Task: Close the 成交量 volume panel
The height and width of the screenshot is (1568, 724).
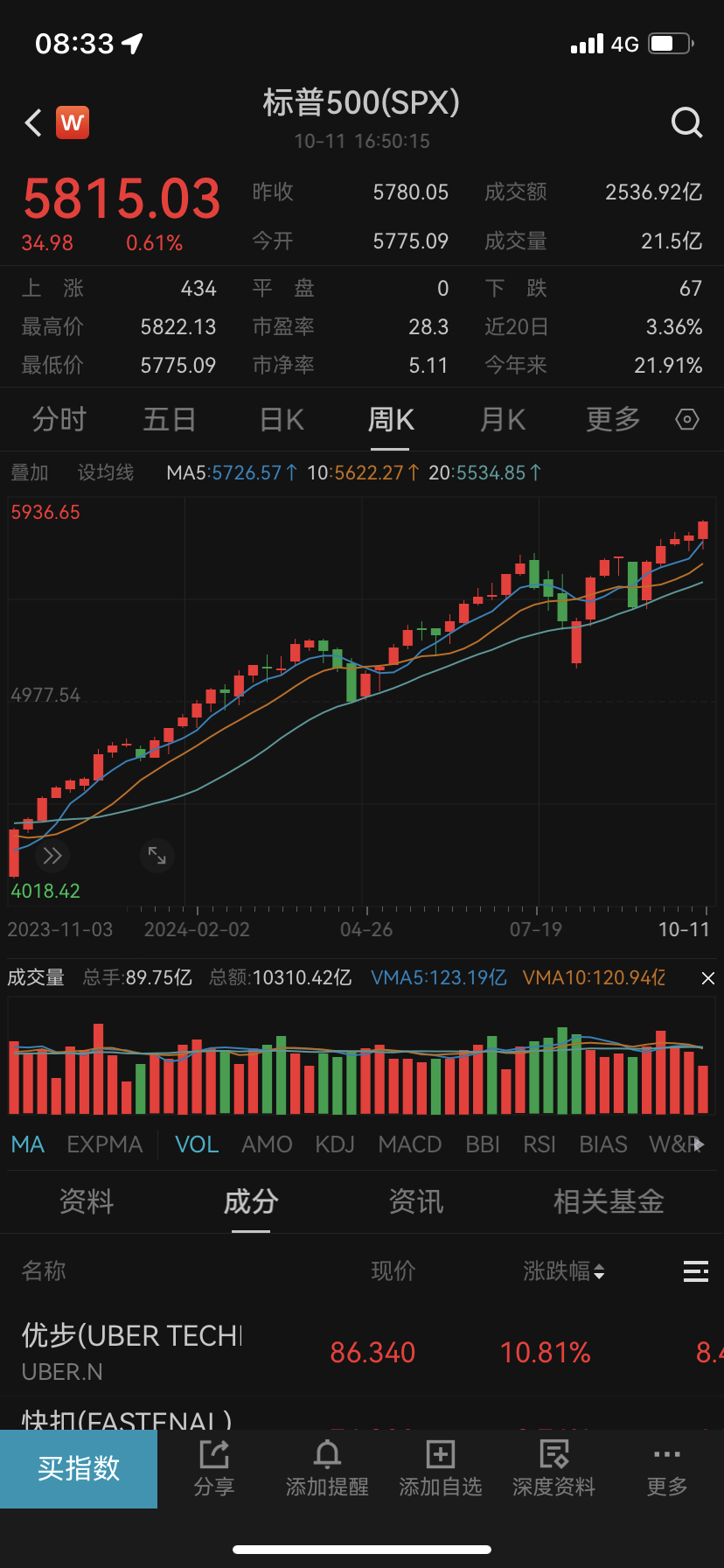Action: (x=708, y=978)
